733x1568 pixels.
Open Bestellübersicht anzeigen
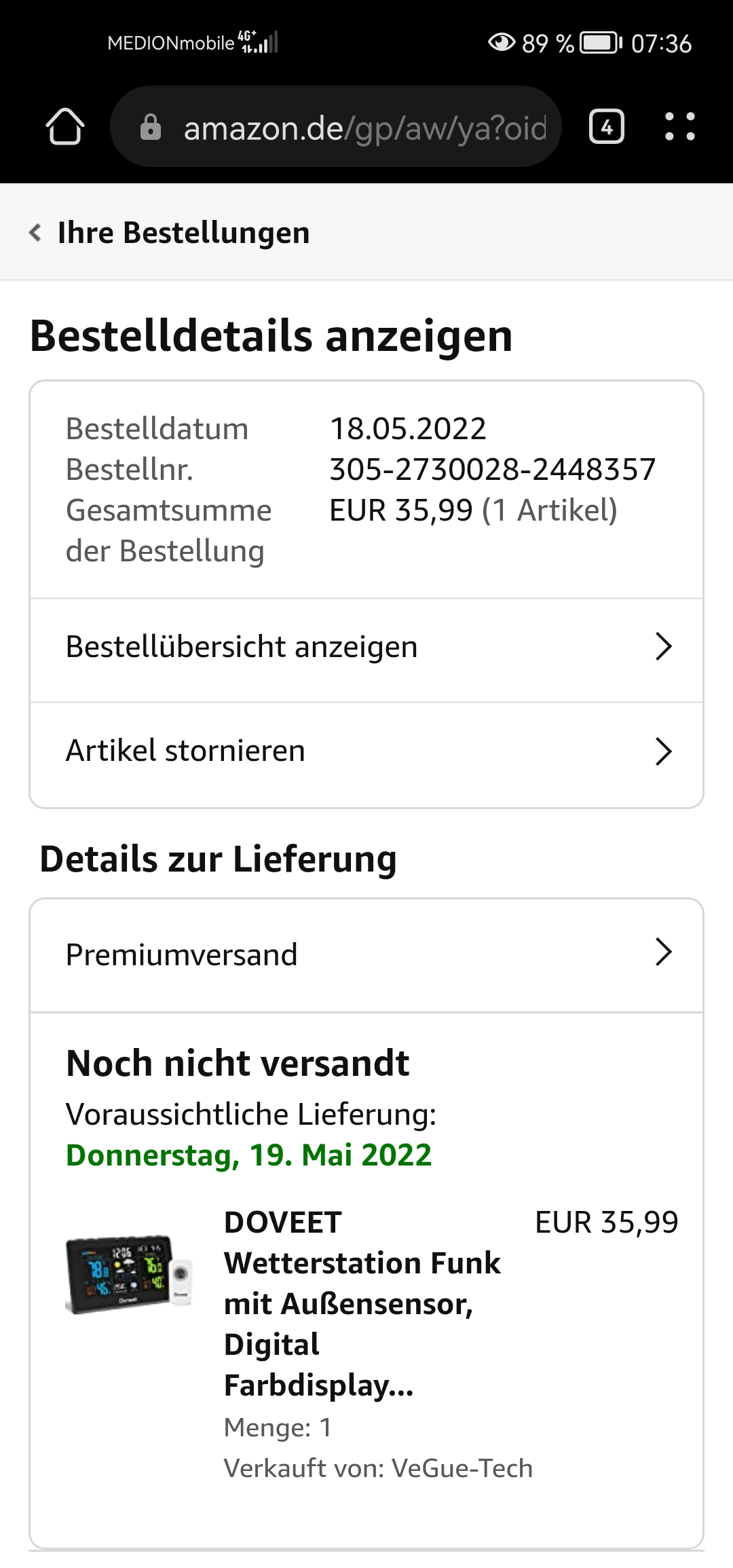(366, 648)
